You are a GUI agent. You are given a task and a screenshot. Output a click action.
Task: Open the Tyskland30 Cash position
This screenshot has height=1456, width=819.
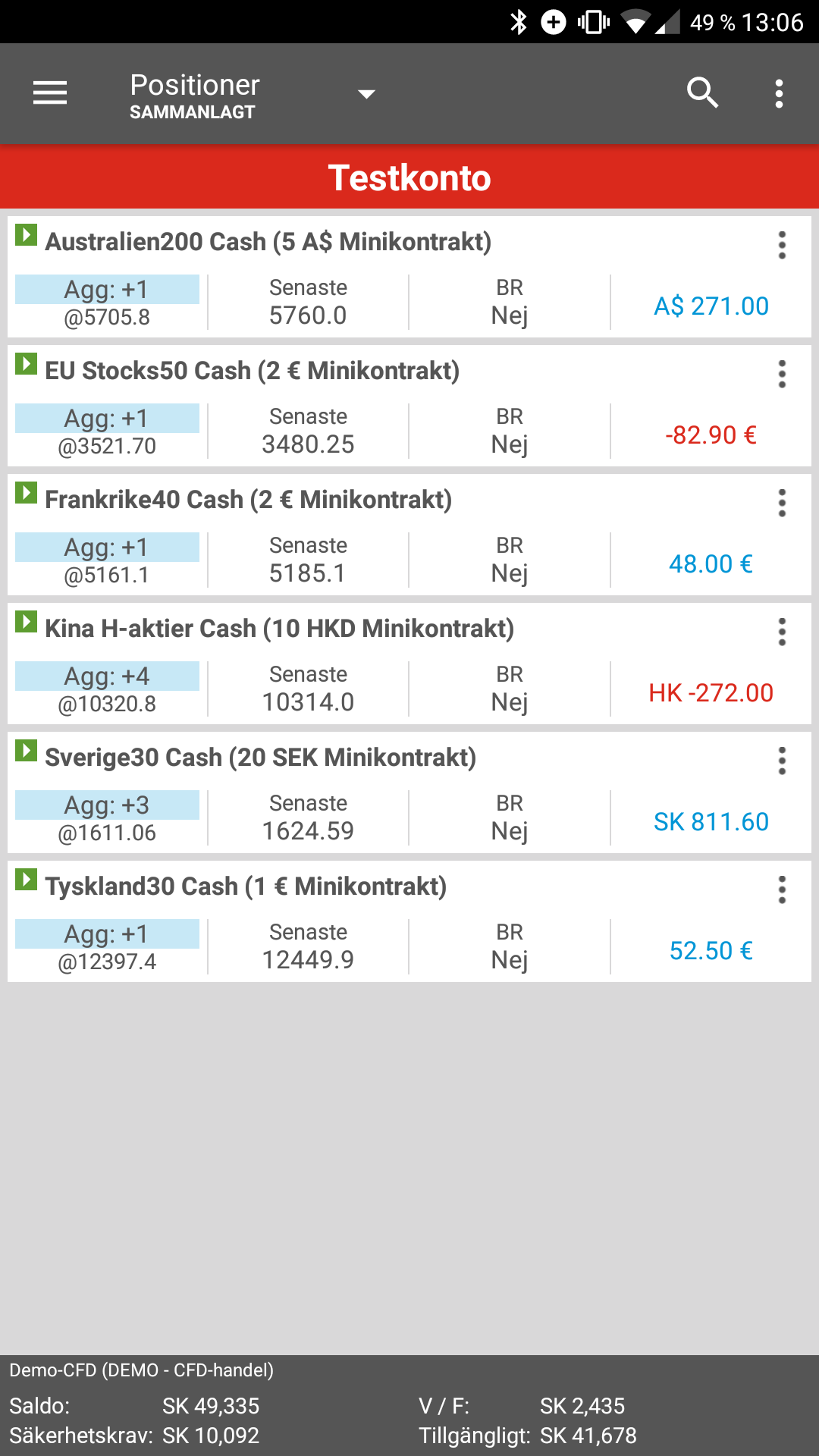[245, 886]
